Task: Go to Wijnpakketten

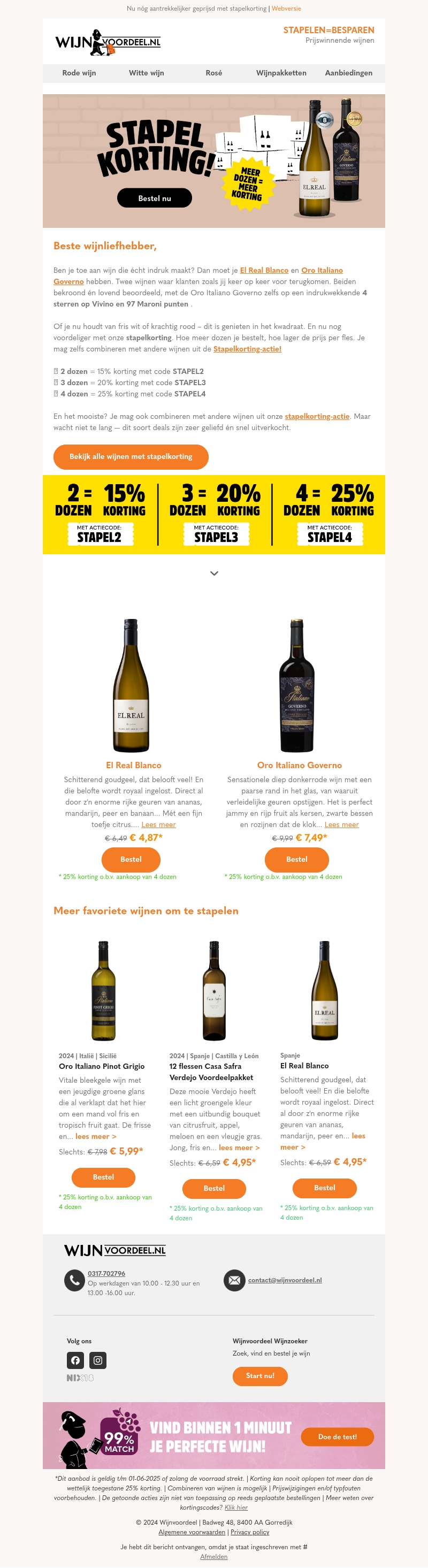Action: (x=281, y=73)
